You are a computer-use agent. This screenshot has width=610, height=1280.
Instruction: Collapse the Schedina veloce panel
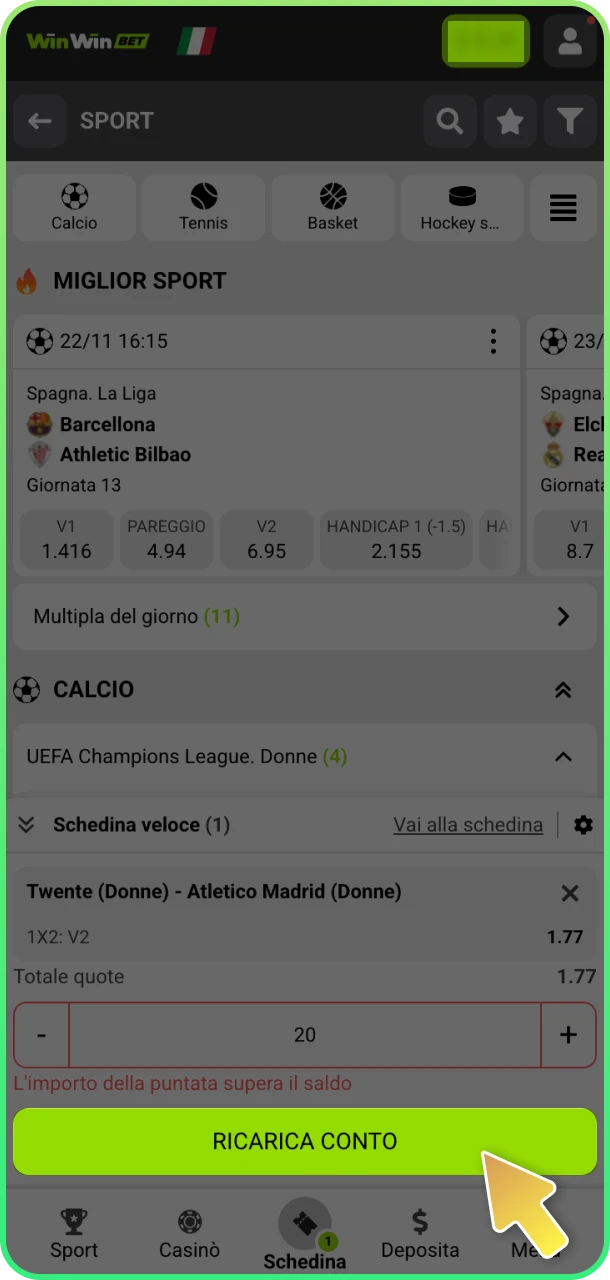pos(27,825)
